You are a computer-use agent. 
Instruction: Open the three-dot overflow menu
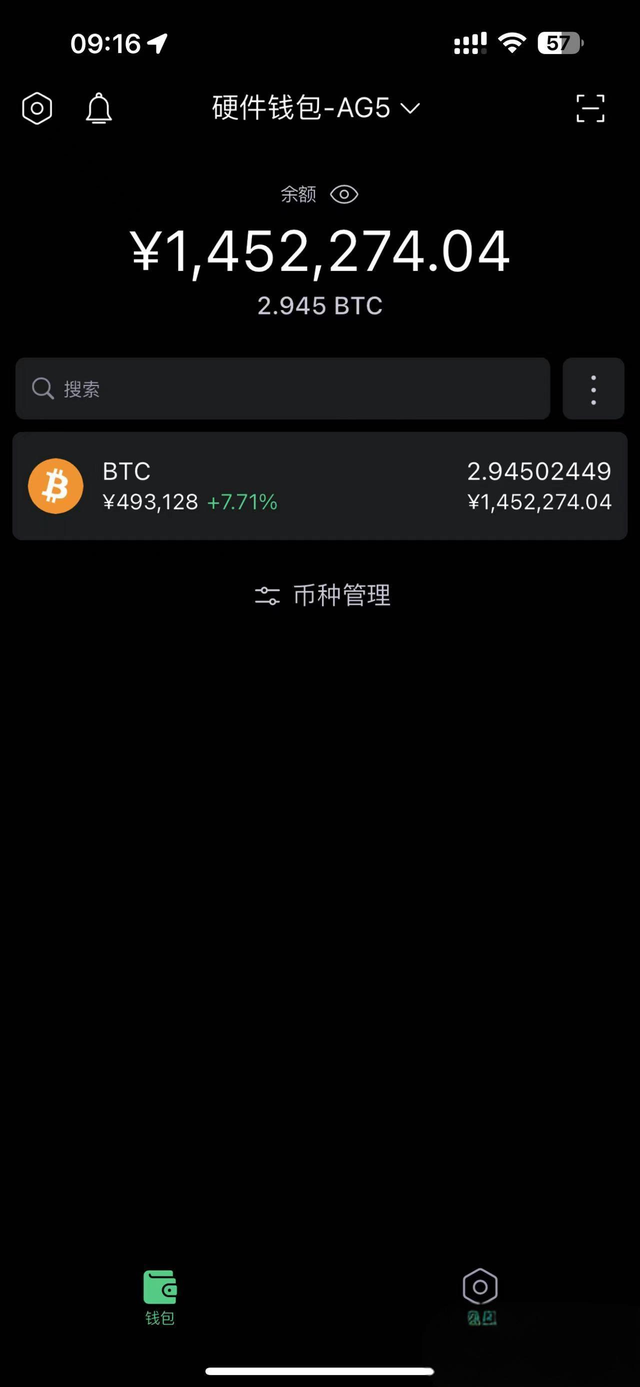594,389
